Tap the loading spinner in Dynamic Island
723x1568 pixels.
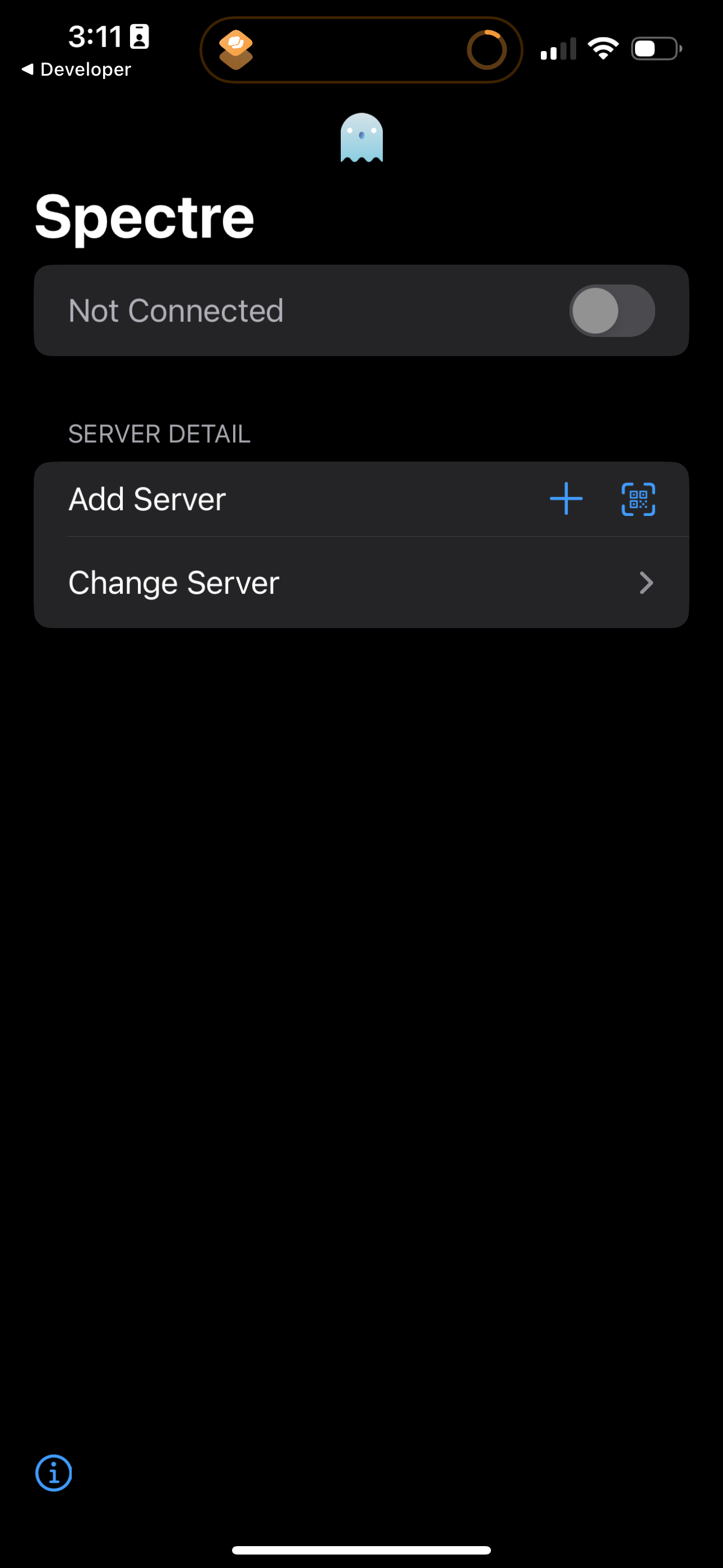click(x=487, y=49)
